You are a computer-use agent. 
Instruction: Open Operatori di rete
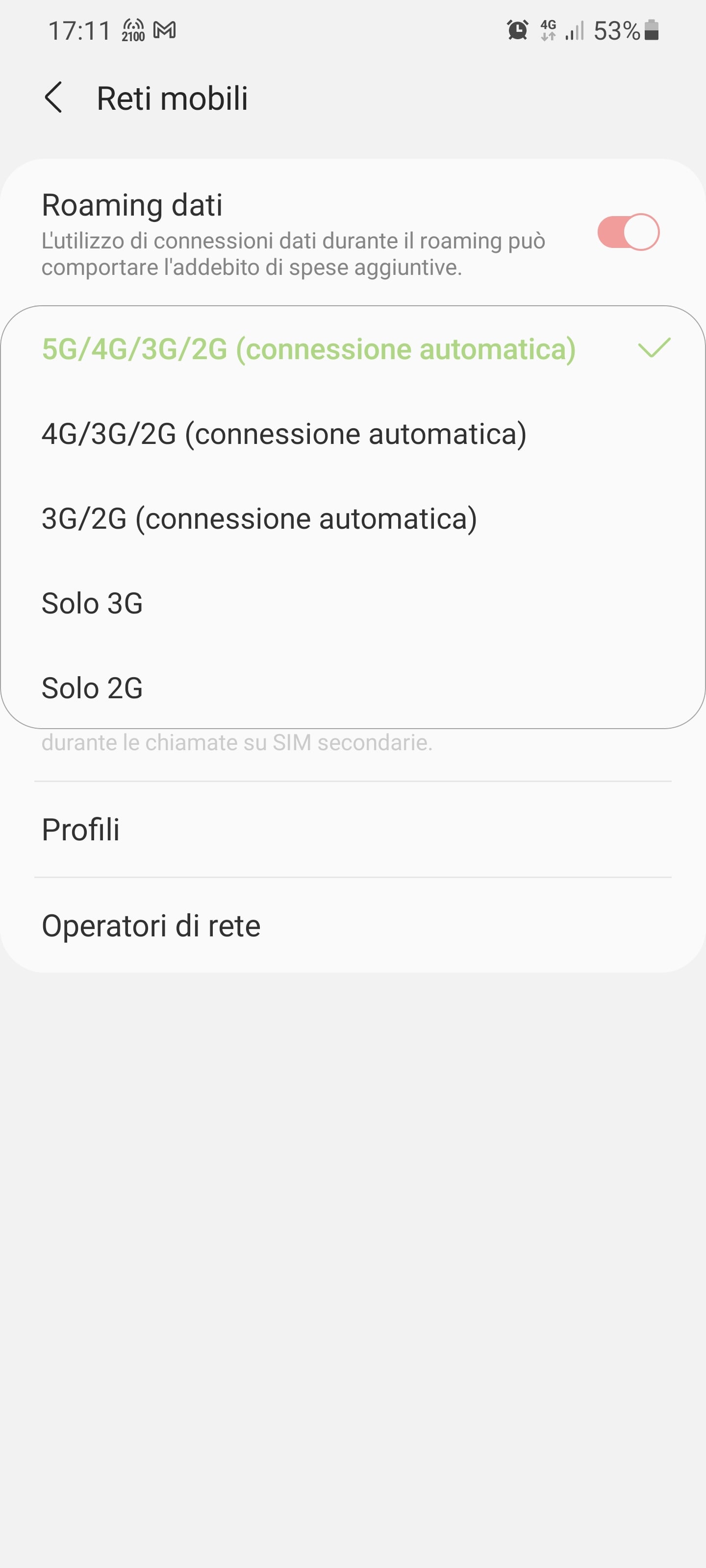point(151,926)
